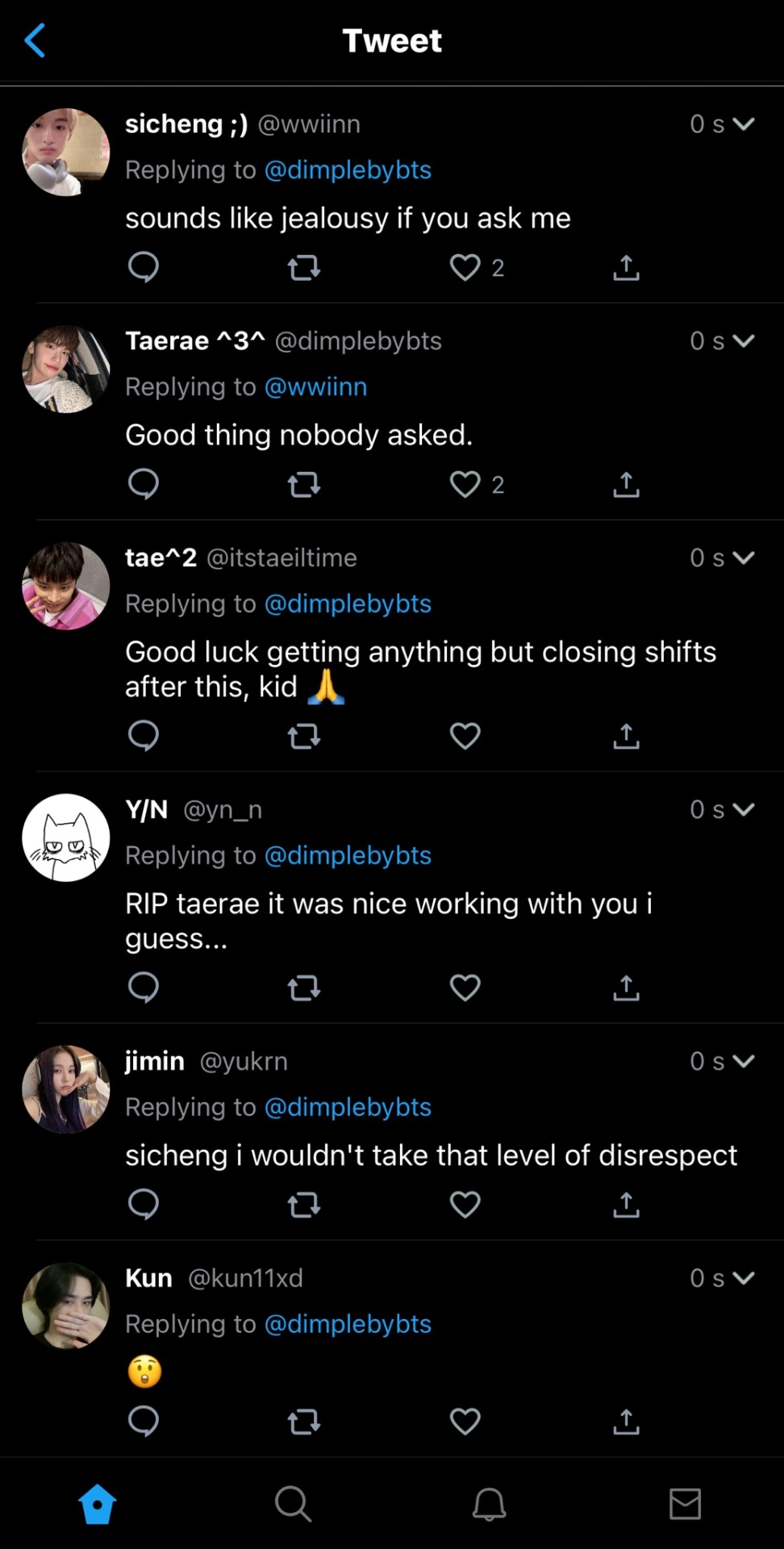The width and height of the screenshot is (784, 1549).
Task: Go back from the Tweet screen
Action: (35, 40)
